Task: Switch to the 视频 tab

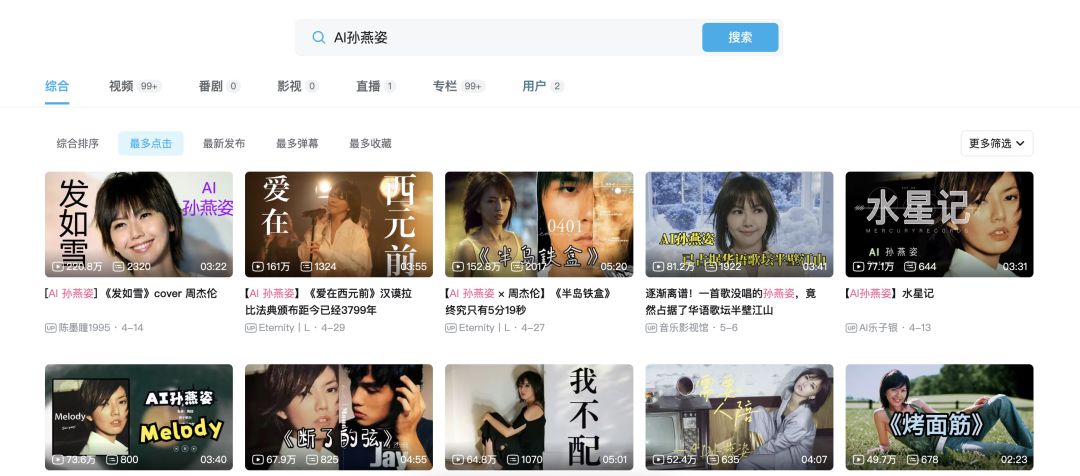Action: pos(121,86)
